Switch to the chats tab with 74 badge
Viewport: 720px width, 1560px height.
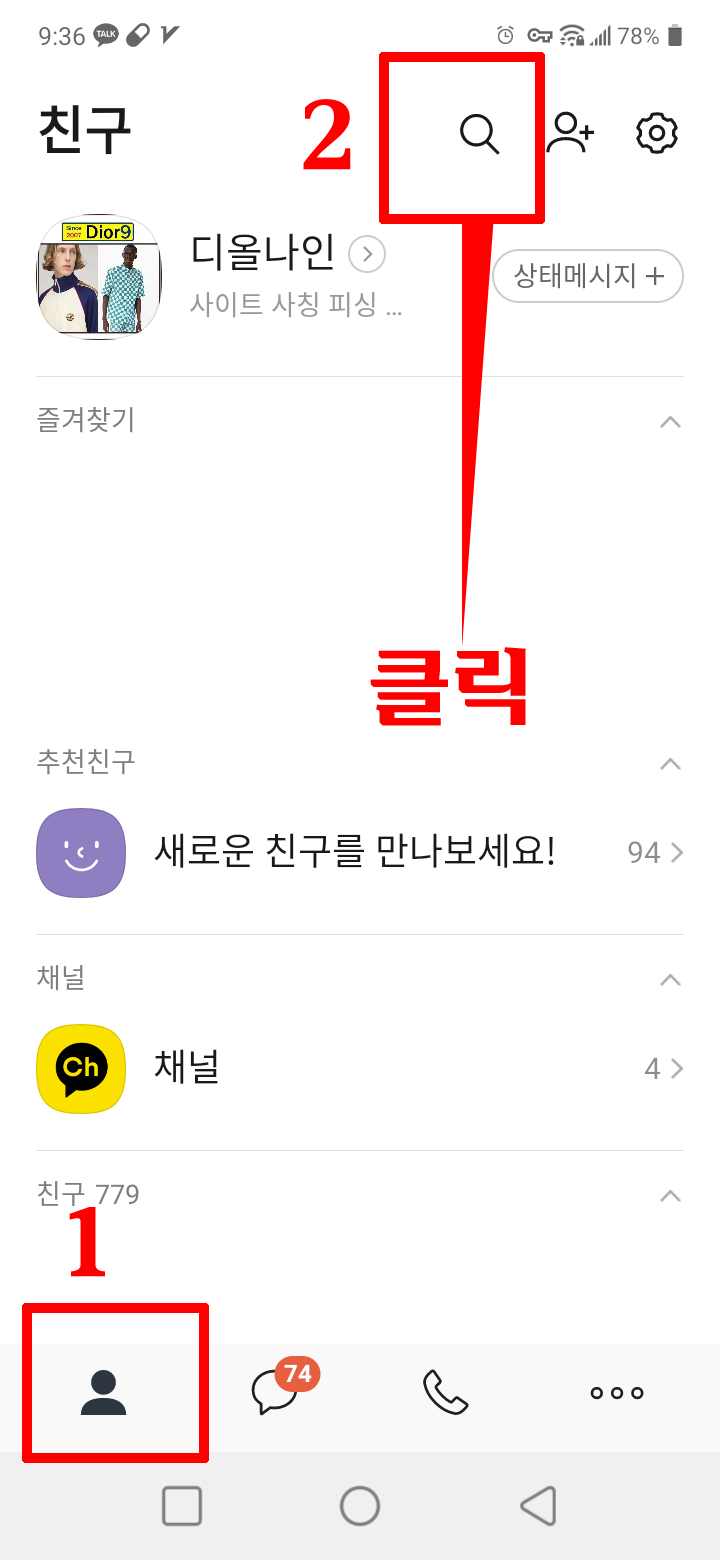[275, 1392]
